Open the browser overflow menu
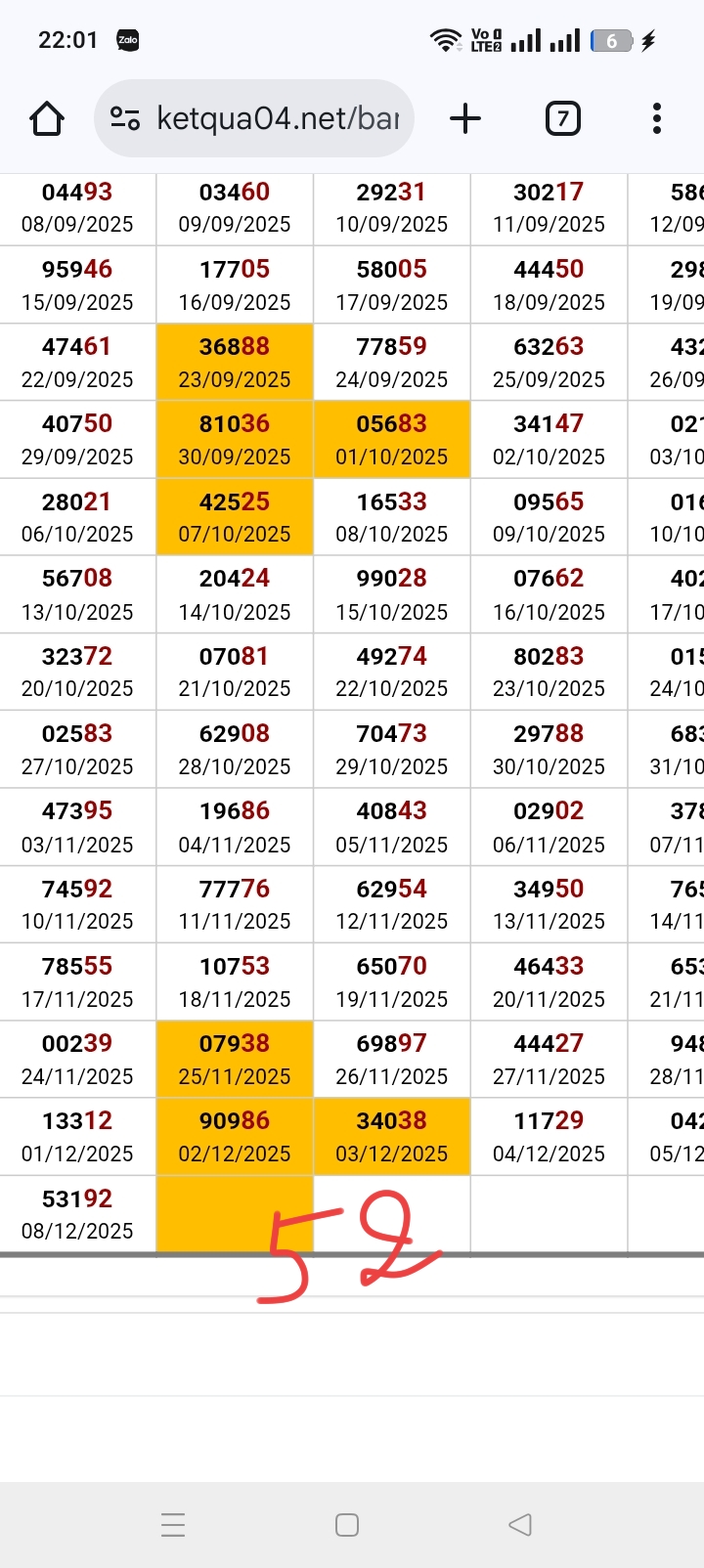Screen dimensions: 704x1568 656,118
